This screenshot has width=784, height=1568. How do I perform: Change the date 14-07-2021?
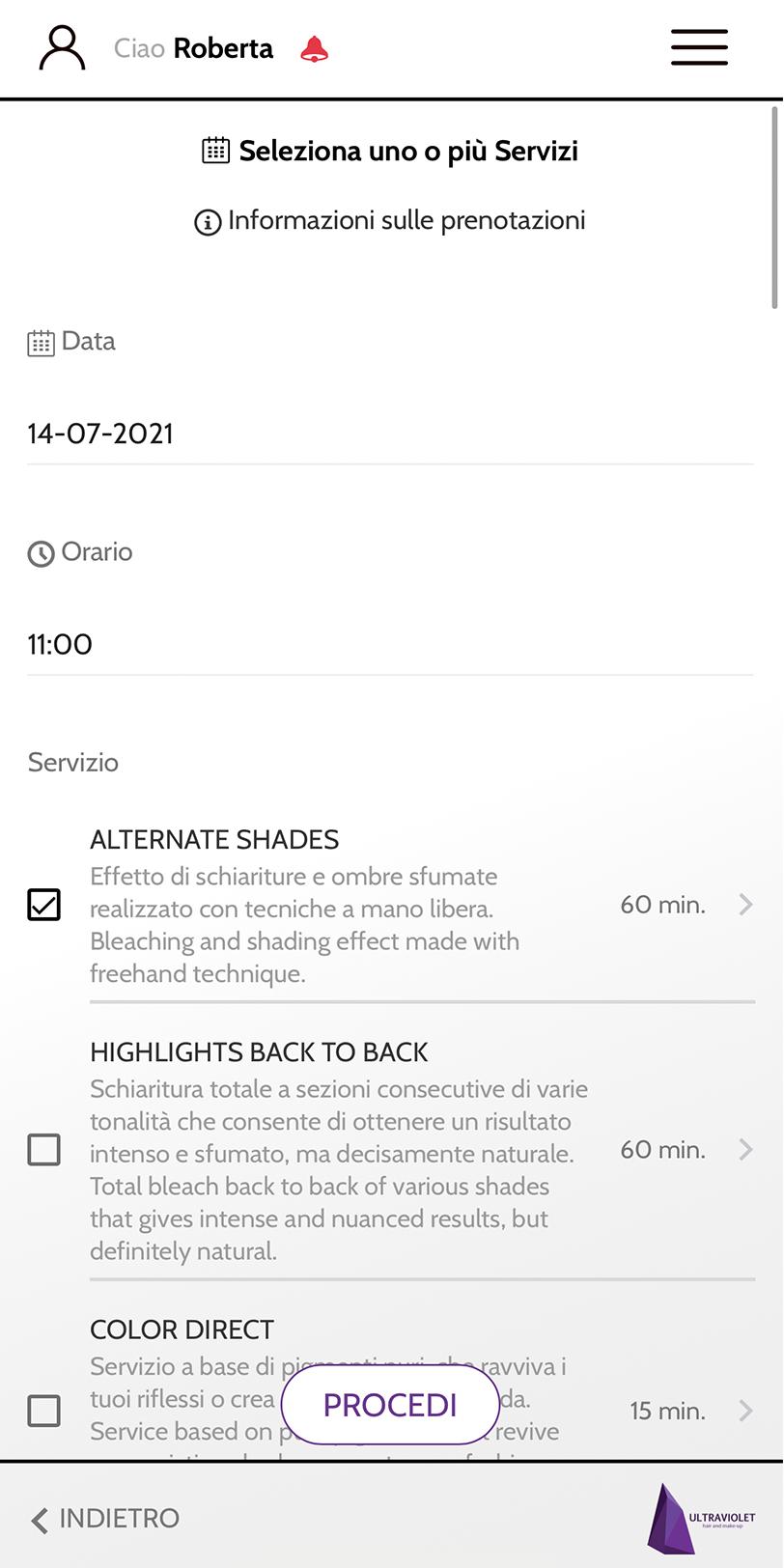390,434
